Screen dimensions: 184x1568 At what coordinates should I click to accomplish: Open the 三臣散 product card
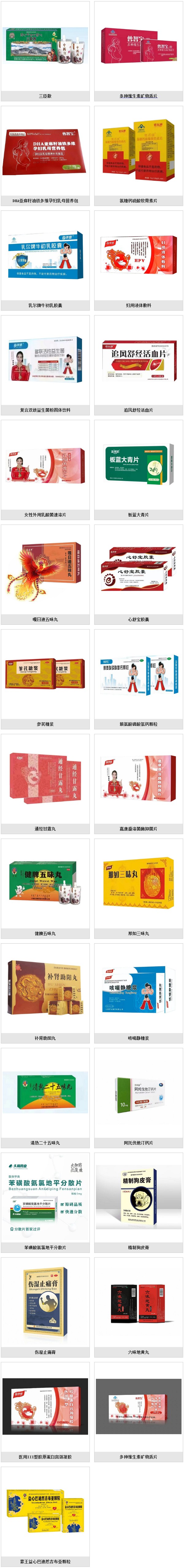point(46,46)
